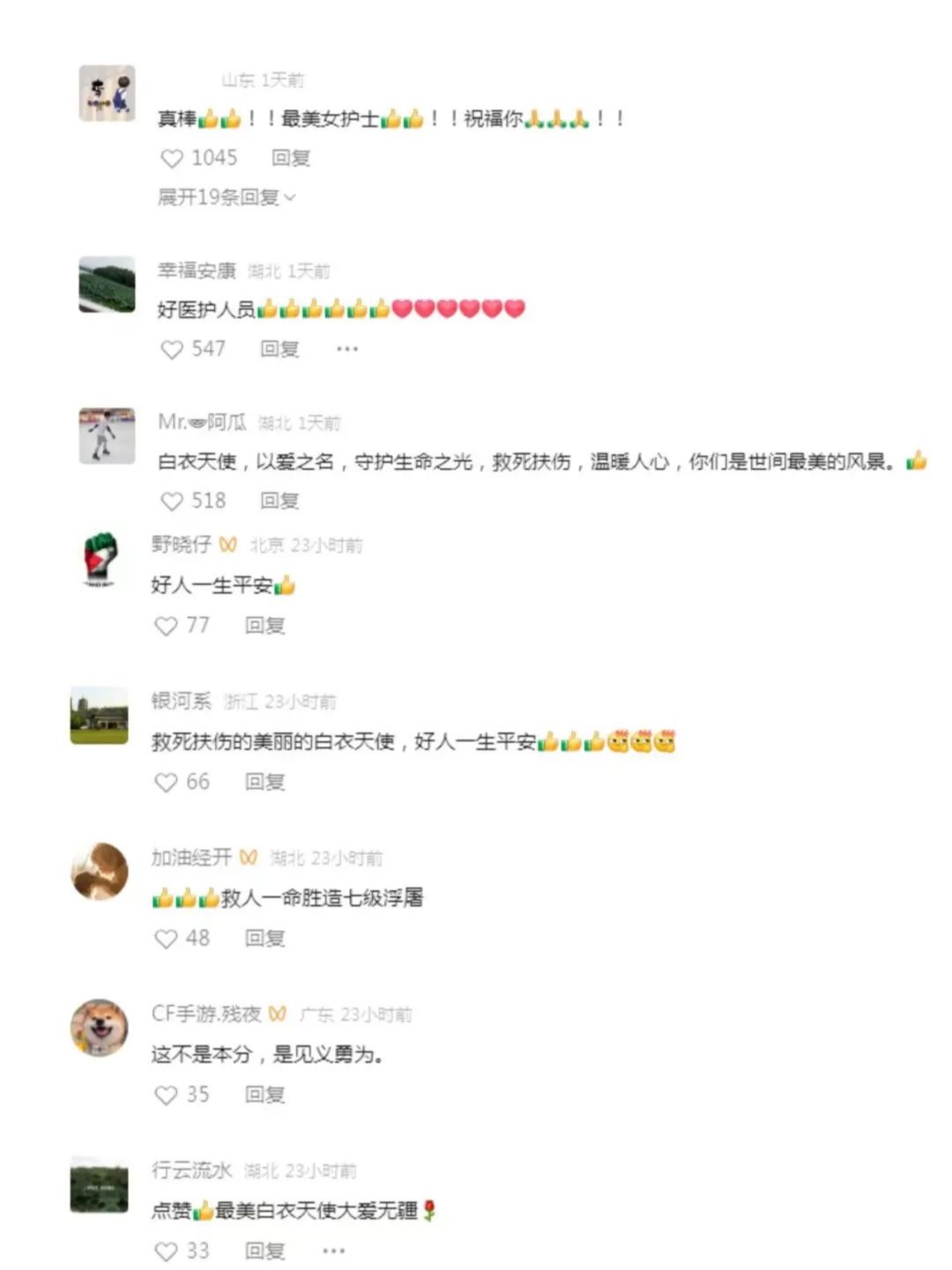Like 银河系's comment with 66 likes
This screenshot has height=1270, width=952.
[166, 783]
